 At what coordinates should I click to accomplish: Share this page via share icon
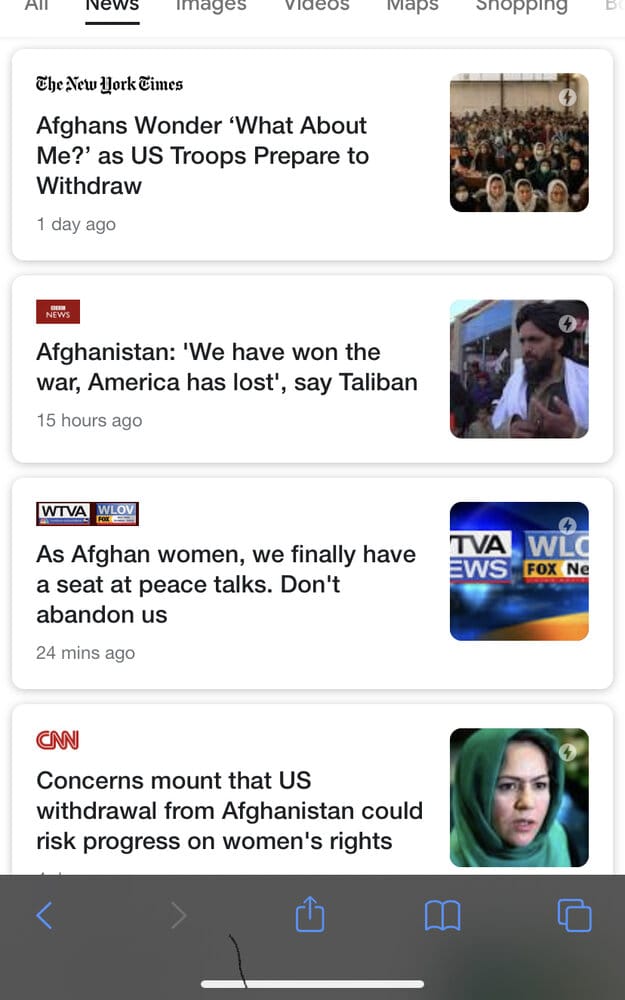310,914
